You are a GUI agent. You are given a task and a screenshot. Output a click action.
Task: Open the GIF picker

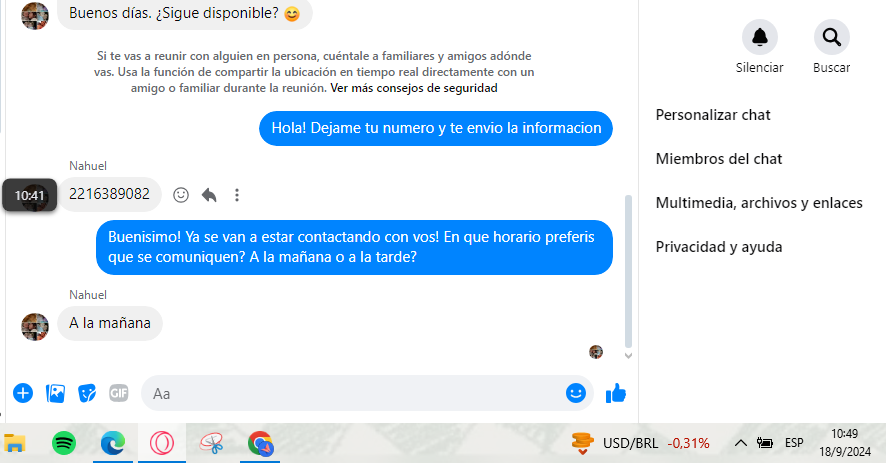tap(119, 393)
